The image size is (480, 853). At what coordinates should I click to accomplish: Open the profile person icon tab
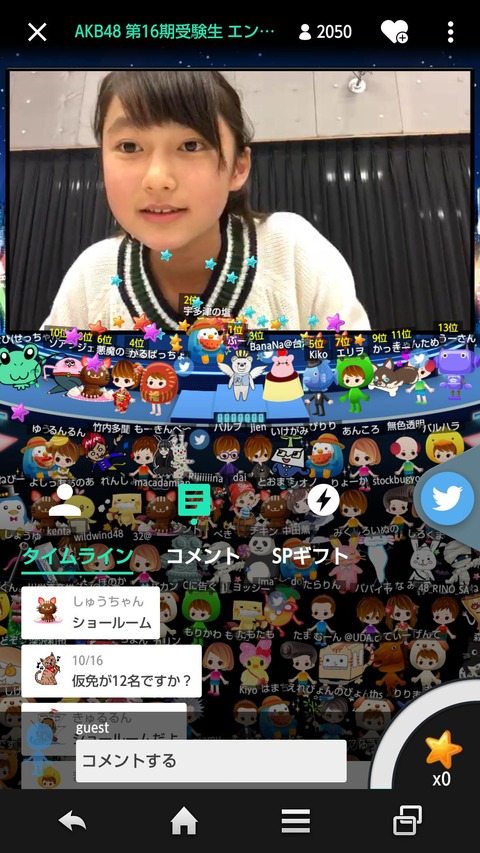point(65,500)
